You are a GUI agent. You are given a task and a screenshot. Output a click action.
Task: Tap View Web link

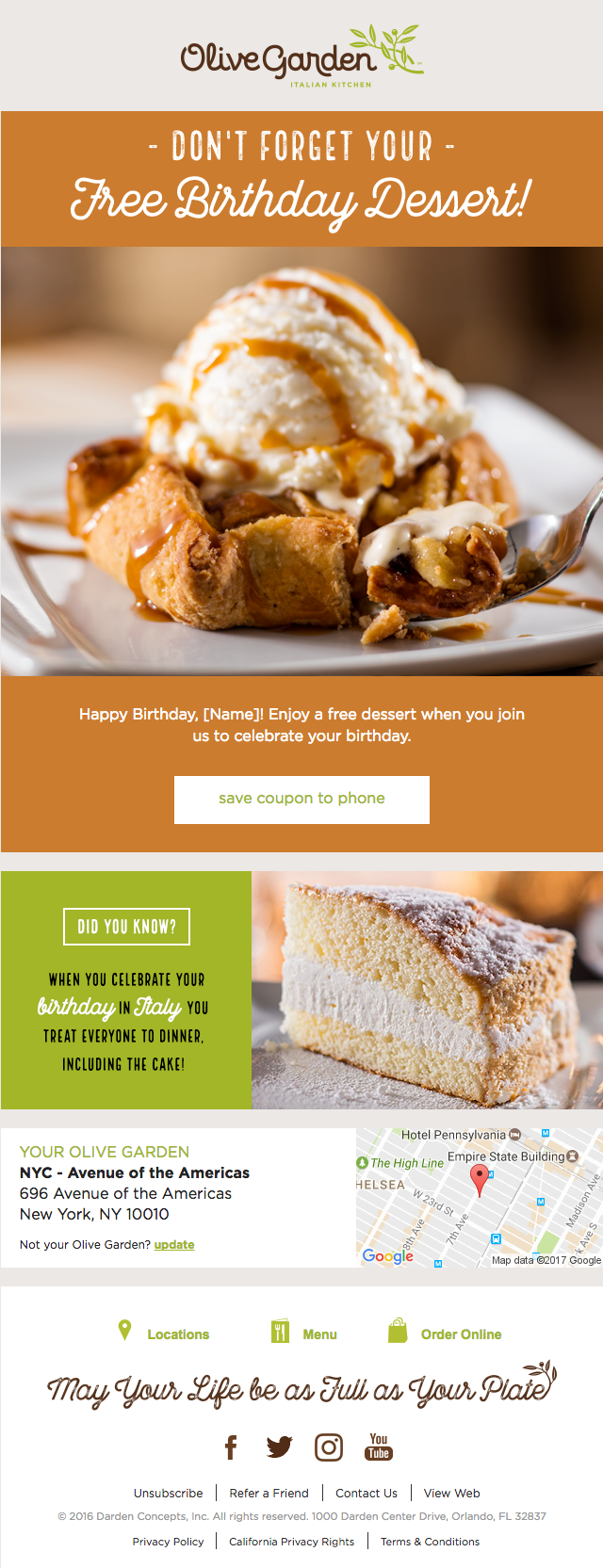[451, 1493]
